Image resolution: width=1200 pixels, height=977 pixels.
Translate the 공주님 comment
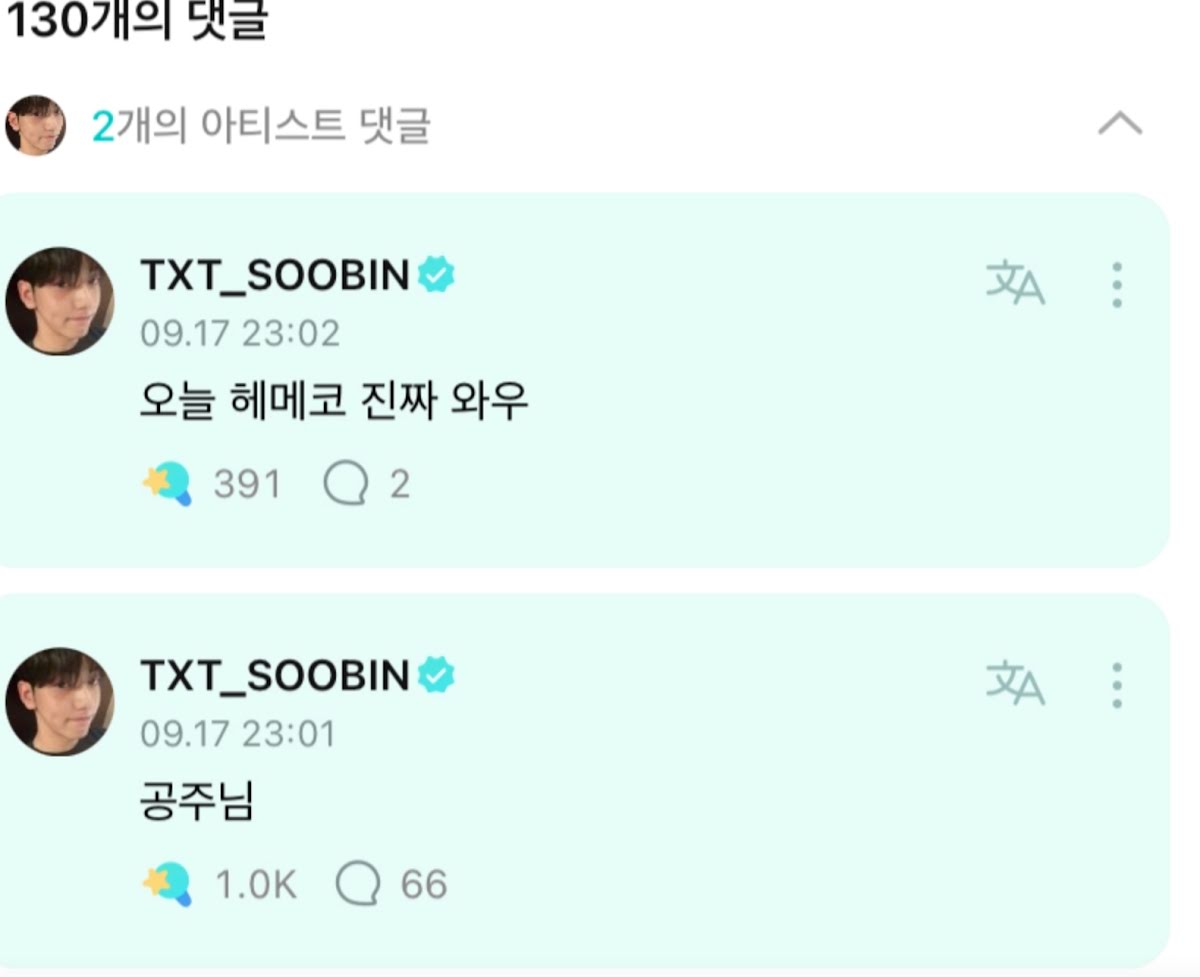[1015, 685]
